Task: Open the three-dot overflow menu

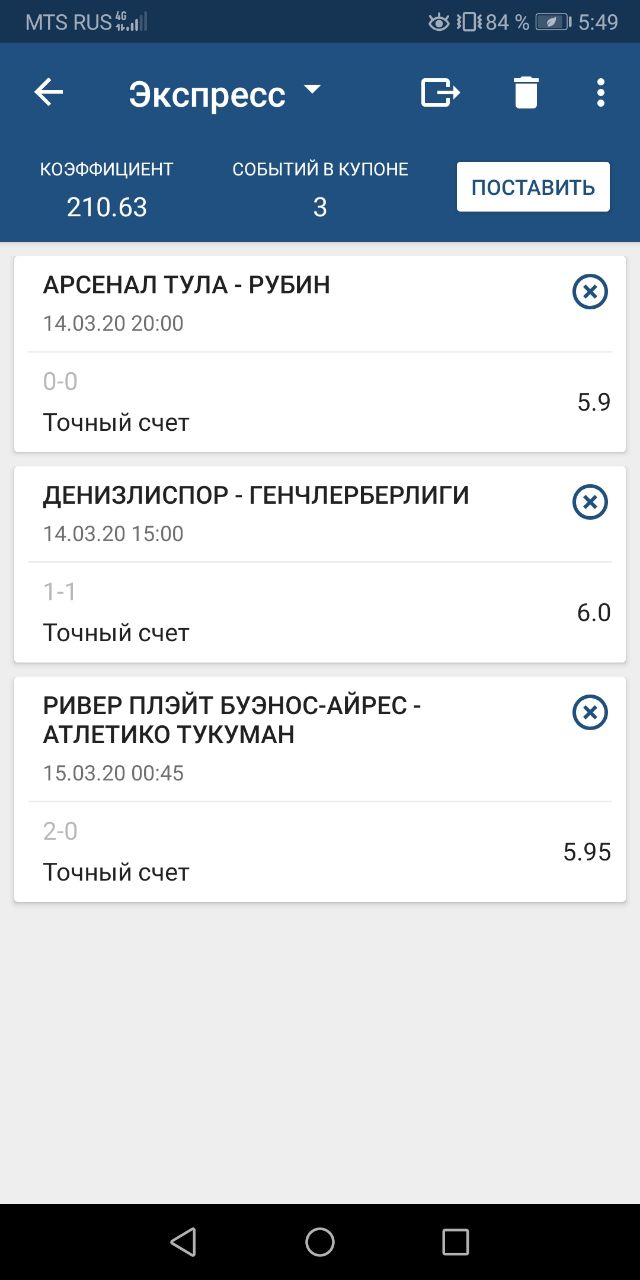Action: [x=600, y=93]
